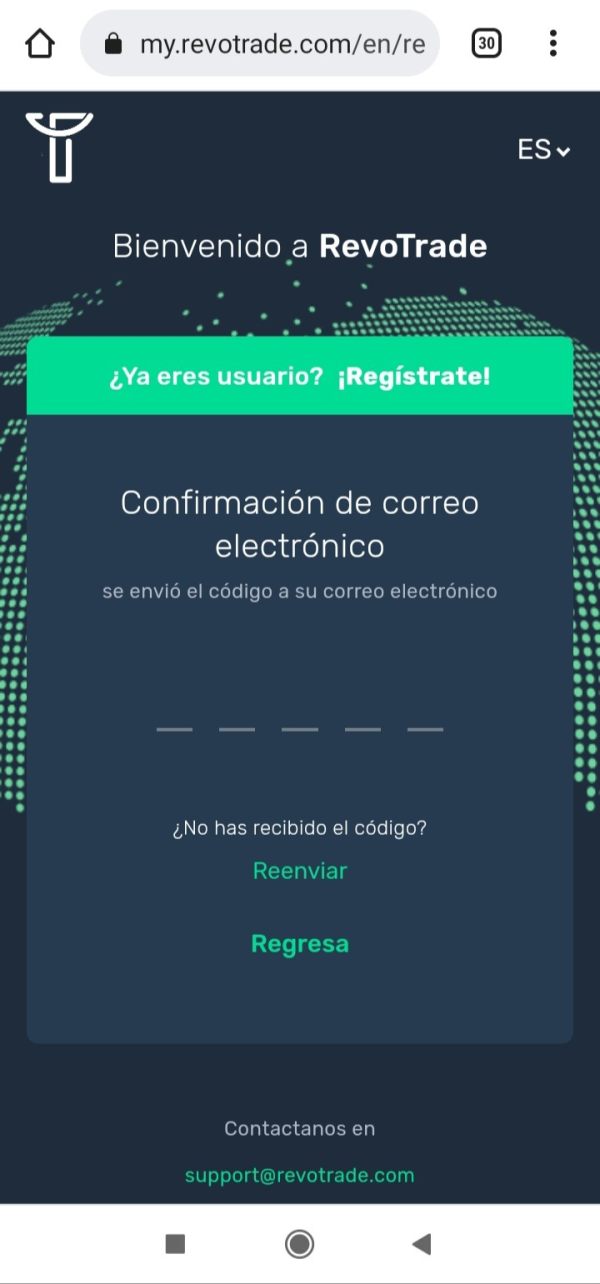Open the browser home page icon
Screen dimensions: 600x1284
tap(40, 44)
